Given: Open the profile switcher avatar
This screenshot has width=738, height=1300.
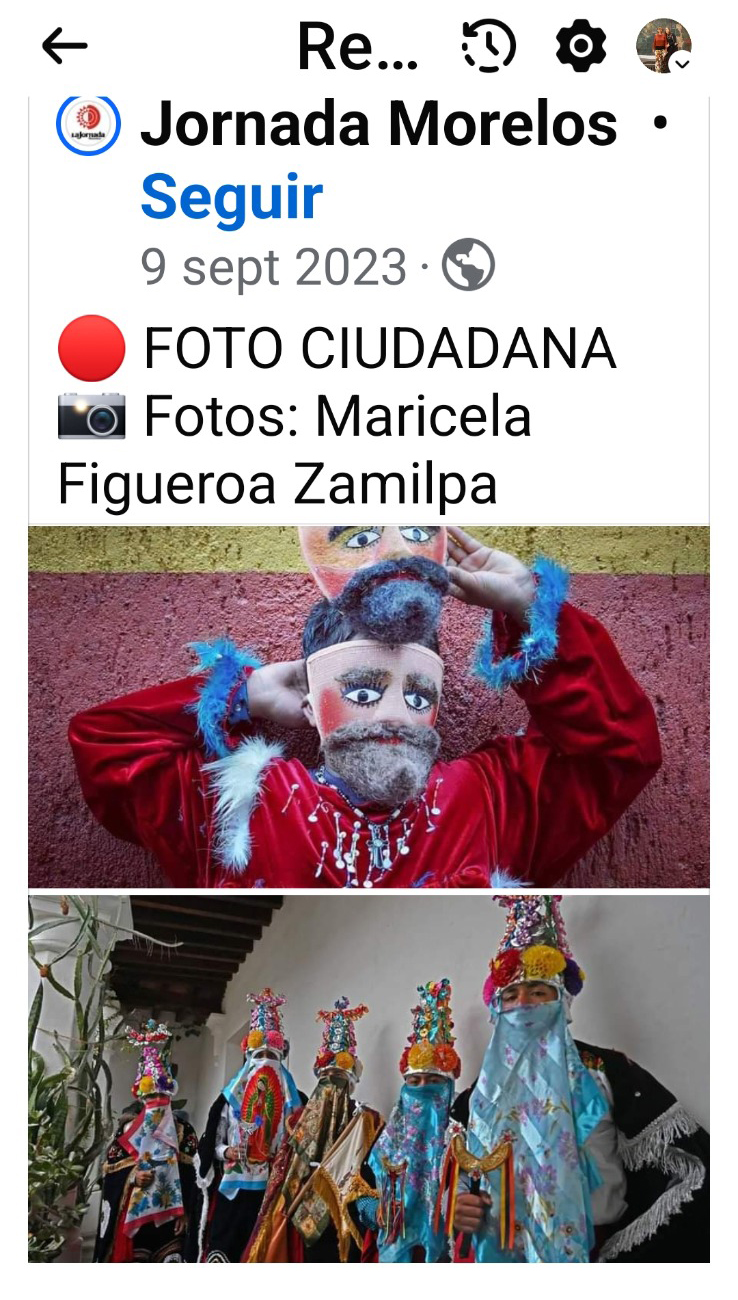Looking at the screenshot, I should tap(664, 46).
